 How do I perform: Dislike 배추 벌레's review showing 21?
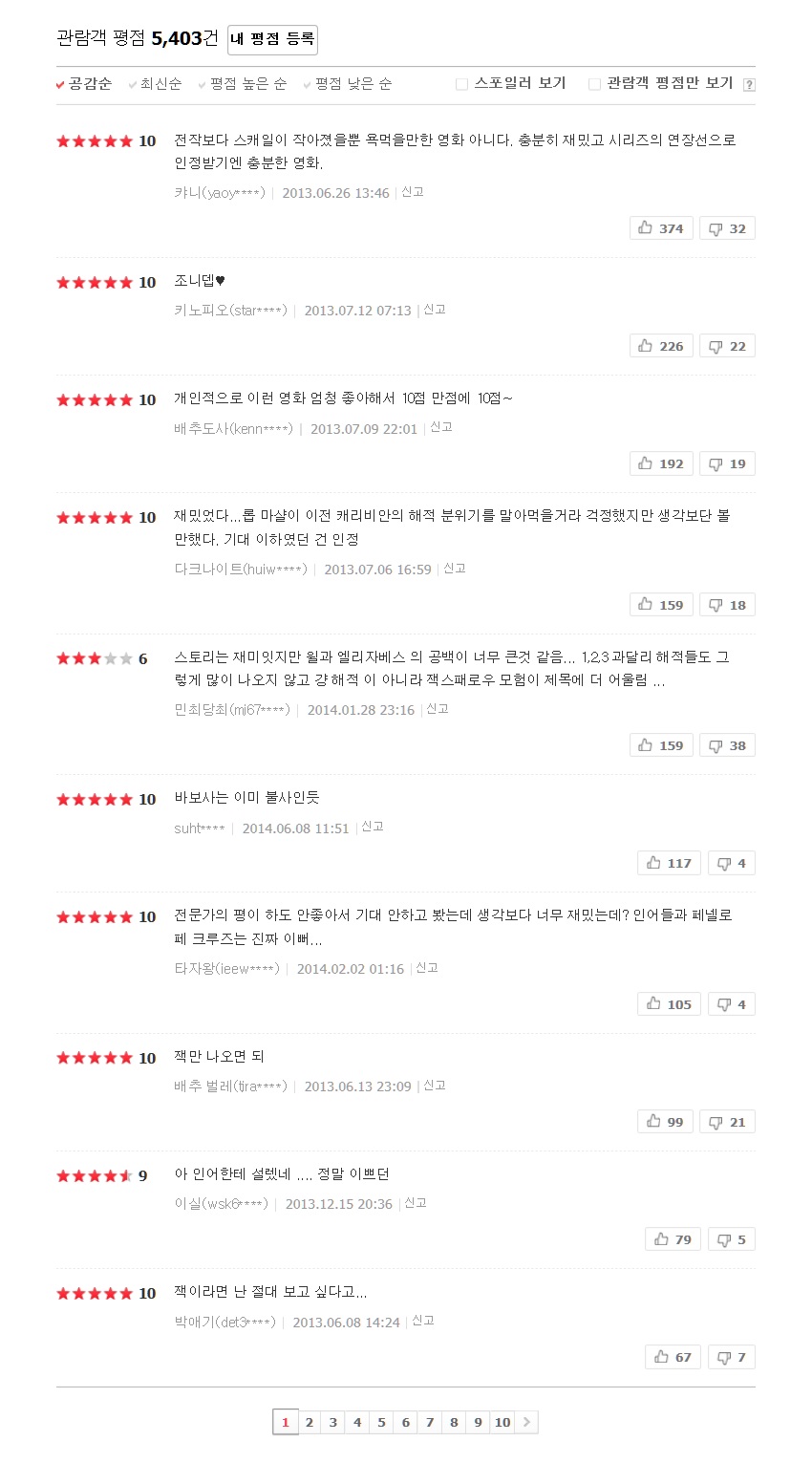(x=727, y=1122)
